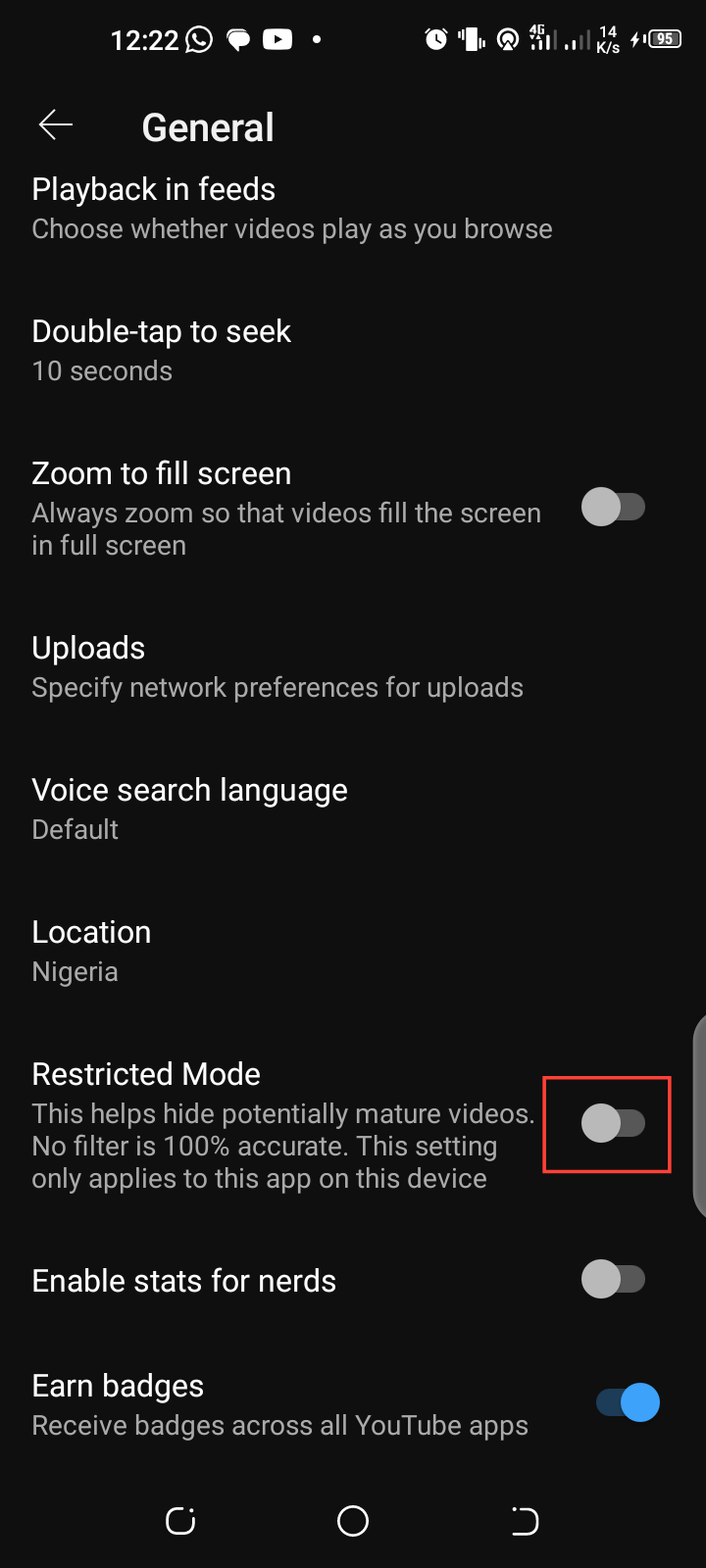Tap the system home button
Screen dimensions: 706x1568
353,1521
